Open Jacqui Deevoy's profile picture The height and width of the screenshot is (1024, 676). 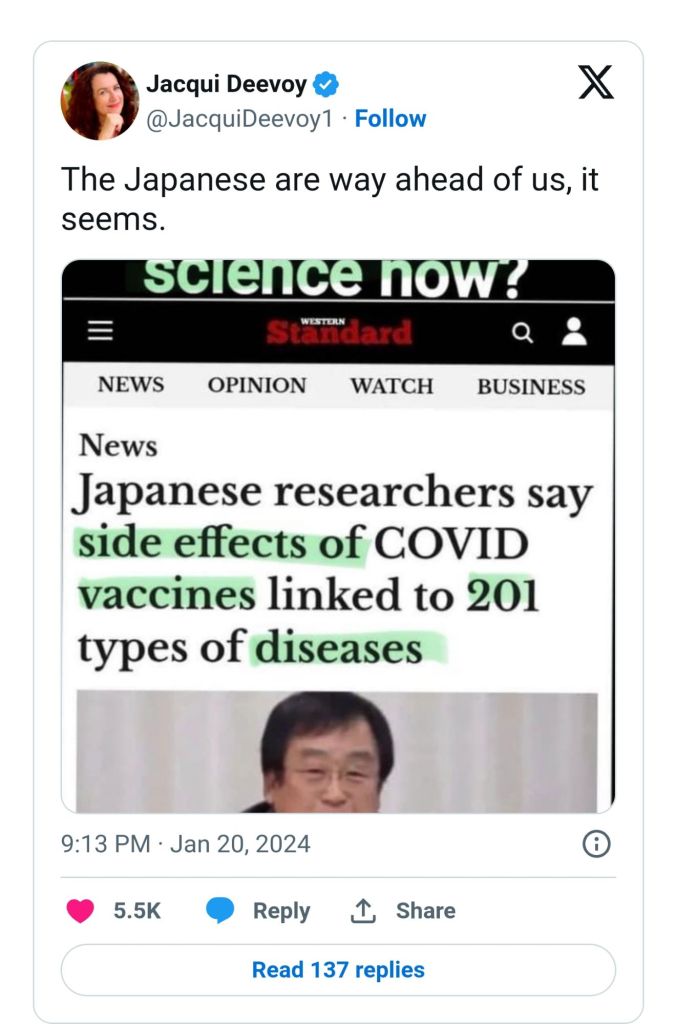pyautogui.click(x=99, y=100)
